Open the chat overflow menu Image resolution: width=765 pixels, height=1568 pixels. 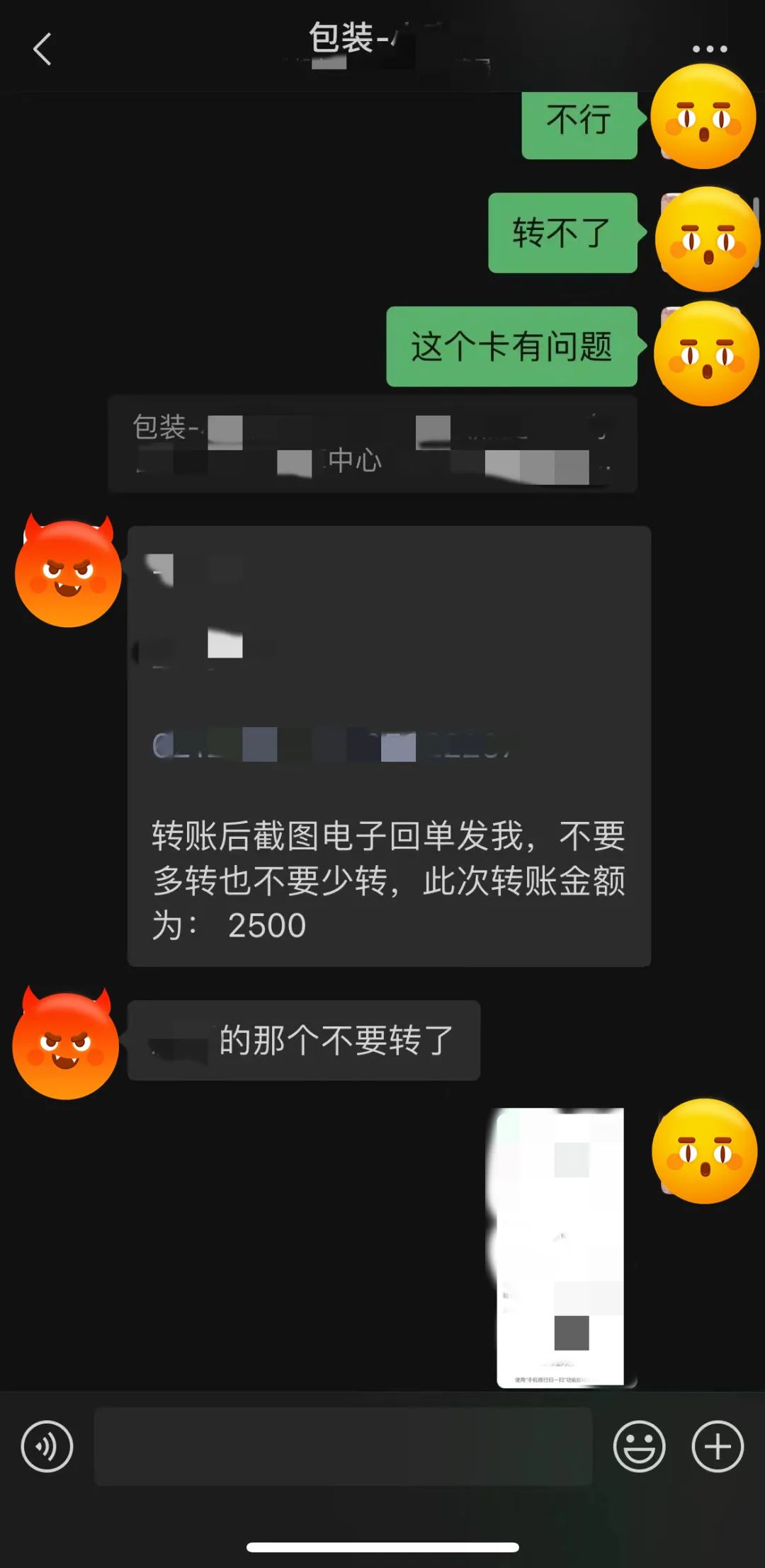tap(709, 49)
